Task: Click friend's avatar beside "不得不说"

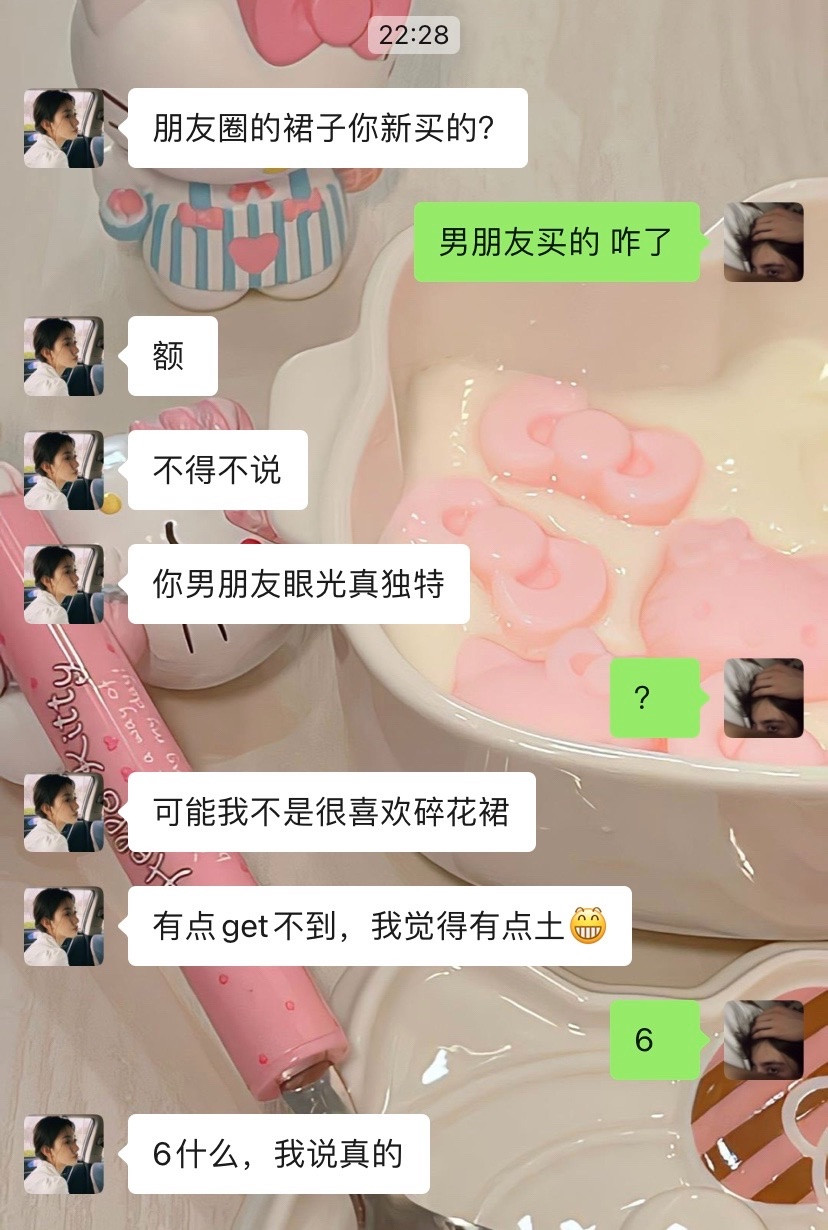Action: [63, 470]
